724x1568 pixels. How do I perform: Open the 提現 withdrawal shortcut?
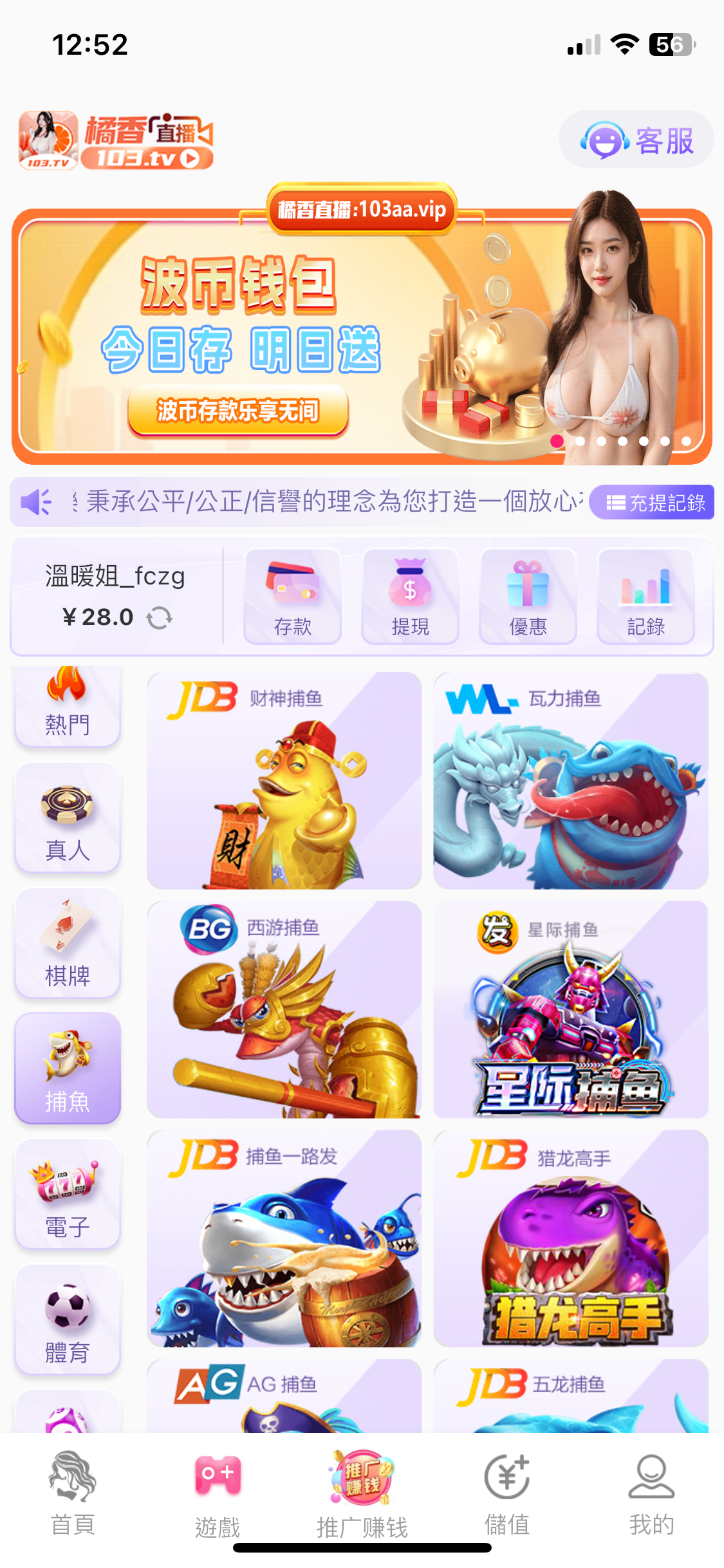pyautogui.click(x=411, y=596)
